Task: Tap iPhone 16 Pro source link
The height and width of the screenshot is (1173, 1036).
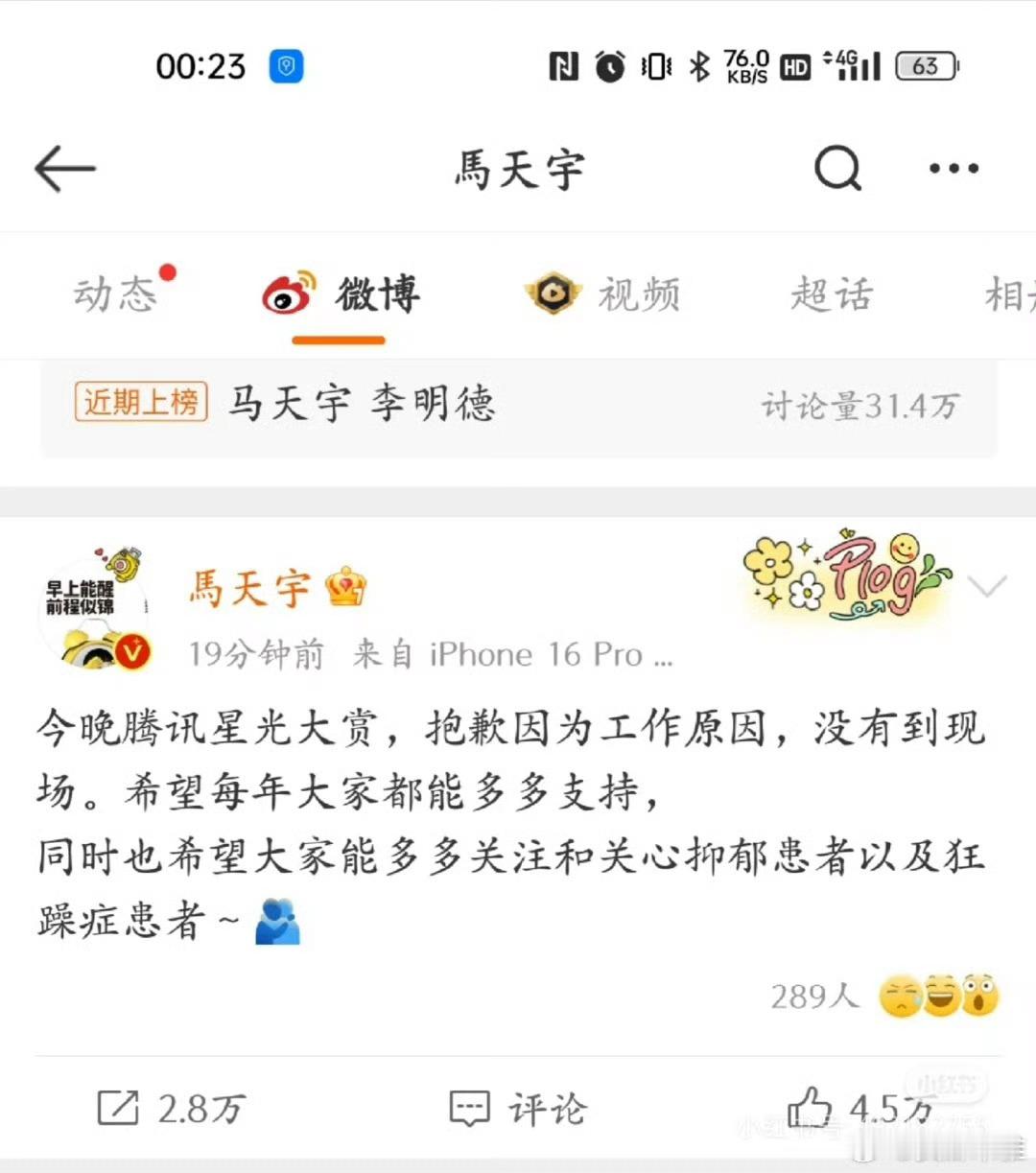Action: tap(537, 655)
